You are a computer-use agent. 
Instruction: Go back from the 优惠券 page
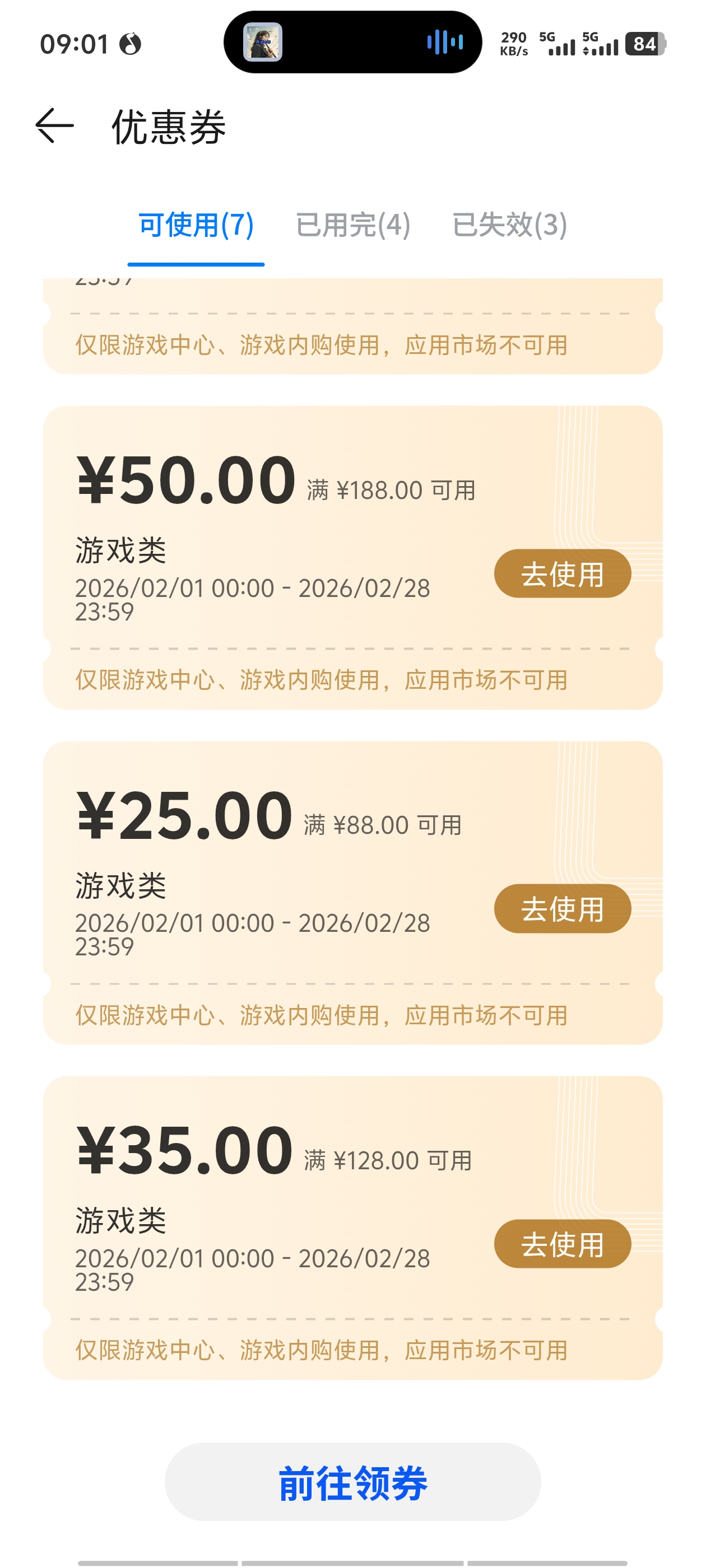55,126
